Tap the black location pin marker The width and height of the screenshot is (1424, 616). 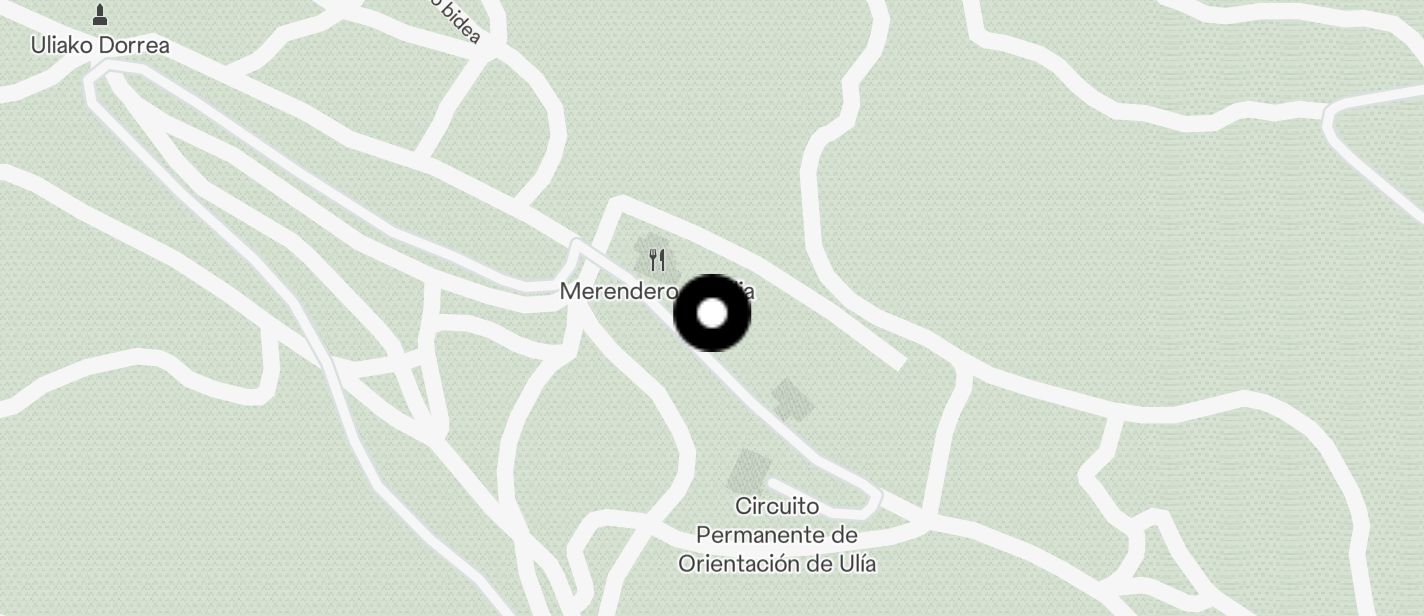point(712,314)
